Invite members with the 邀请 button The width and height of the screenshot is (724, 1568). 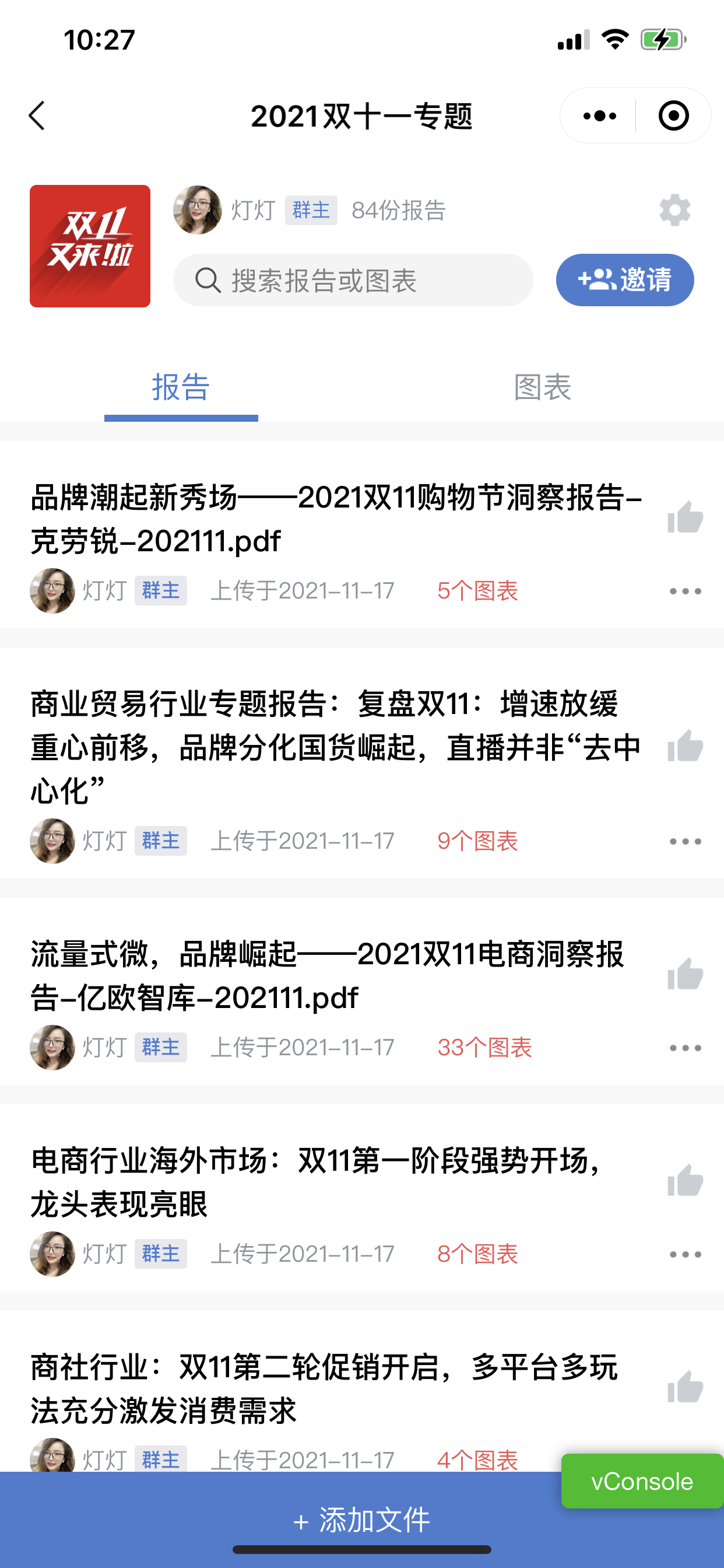pos(624,280)
